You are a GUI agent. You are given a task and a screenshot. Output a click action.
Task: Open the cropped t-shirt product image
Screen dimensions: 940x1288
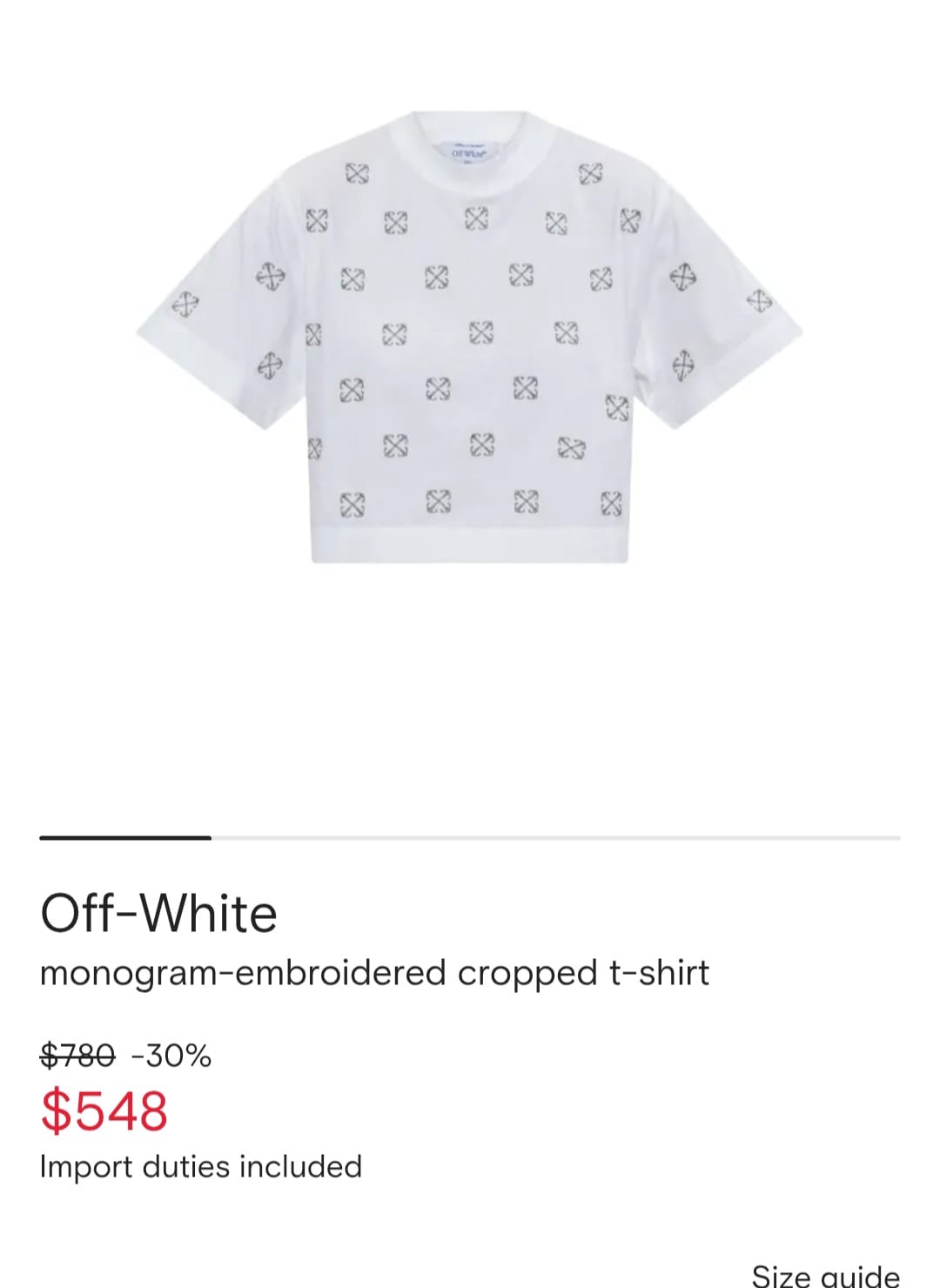pyautogui.click(x=470, y=338)
